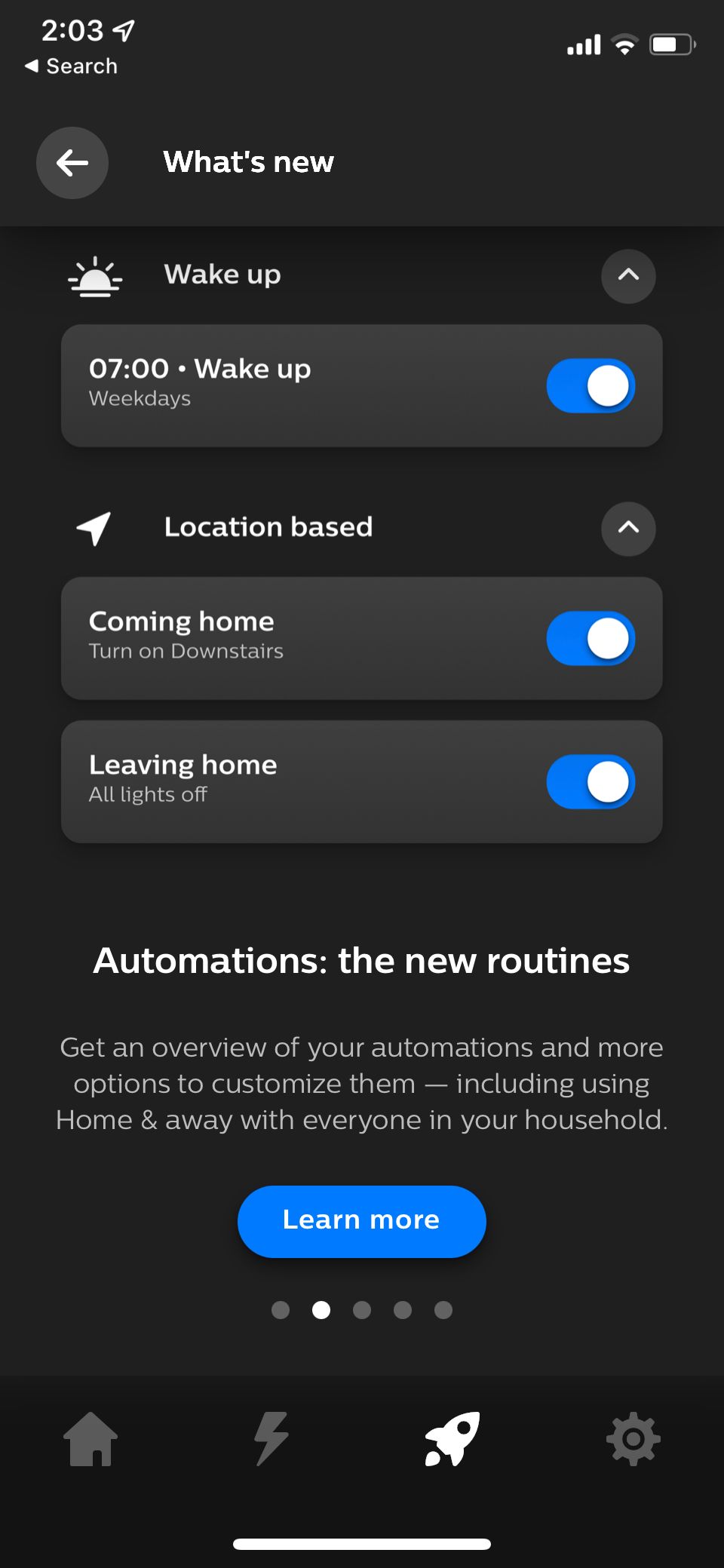
Task: Return to Search via status bar link
Action: 73,66
